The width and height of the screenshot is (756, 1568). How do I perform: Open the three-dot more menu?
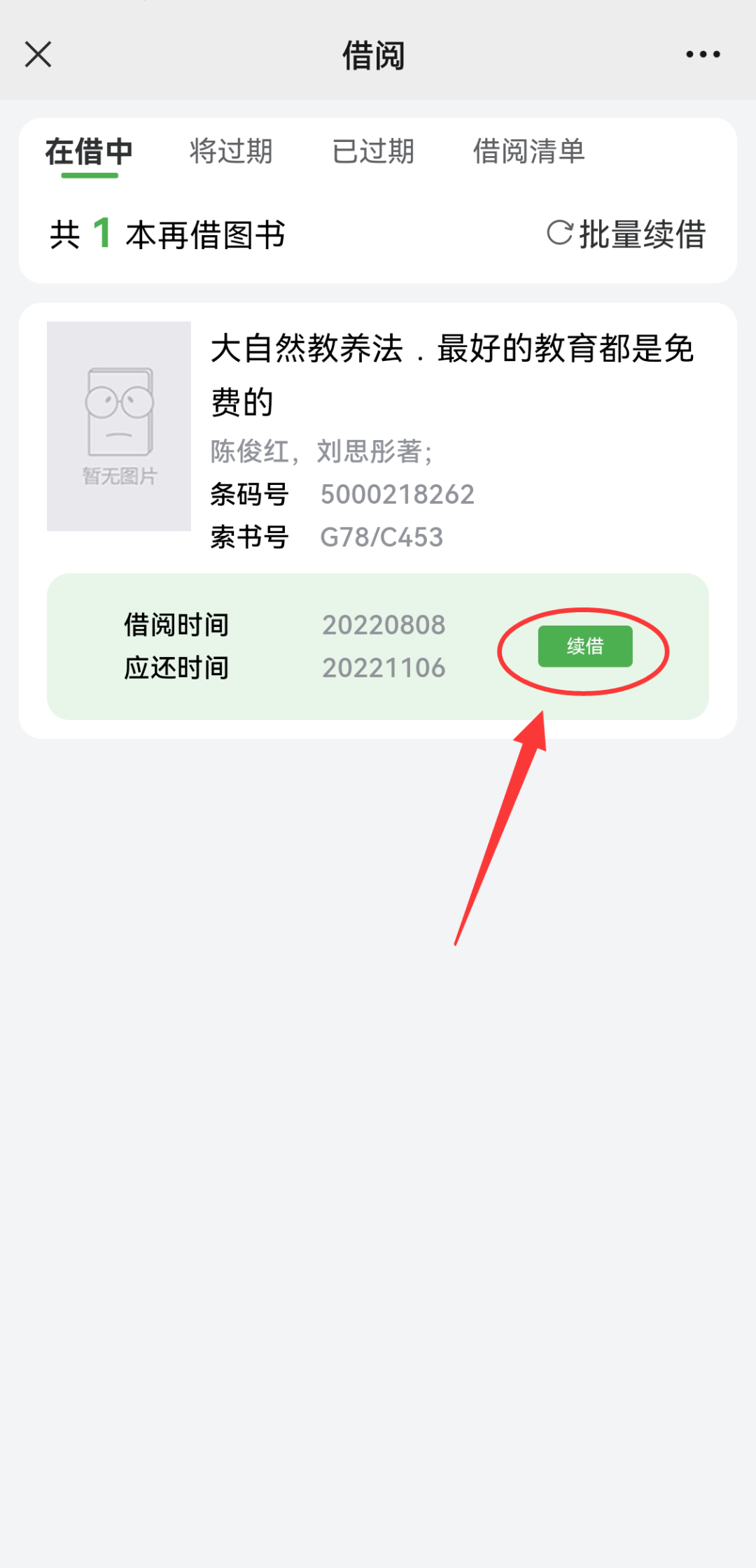[703, 55]
